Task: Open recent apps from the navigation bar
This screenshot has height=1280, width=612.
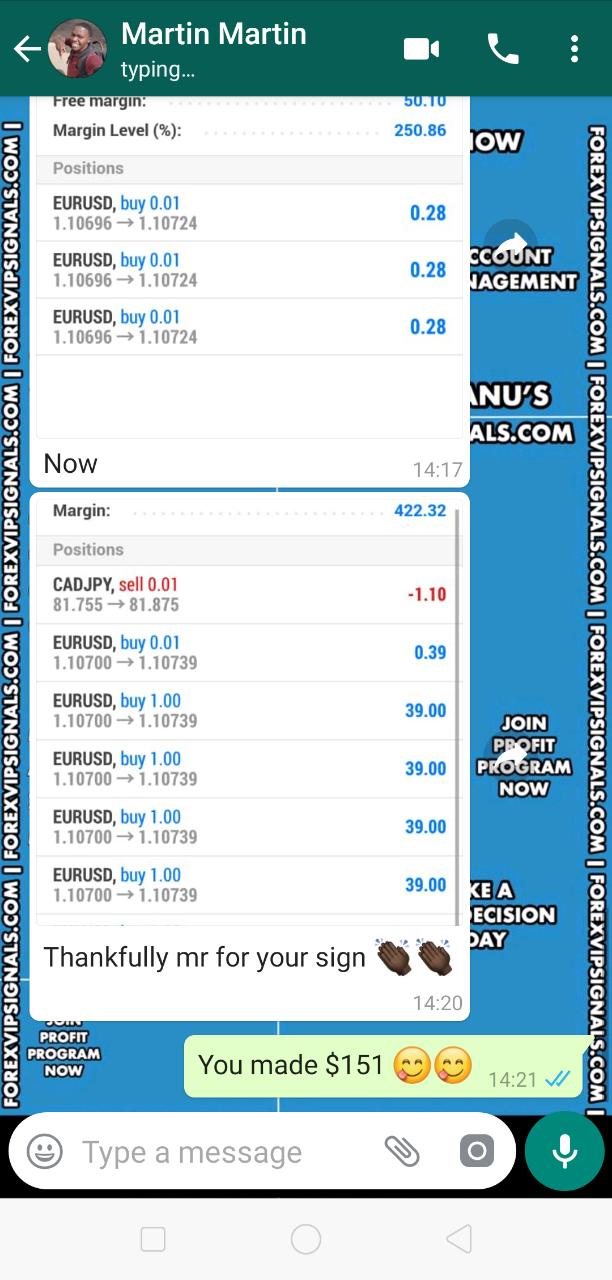Action: click(x=153, y=1240)
